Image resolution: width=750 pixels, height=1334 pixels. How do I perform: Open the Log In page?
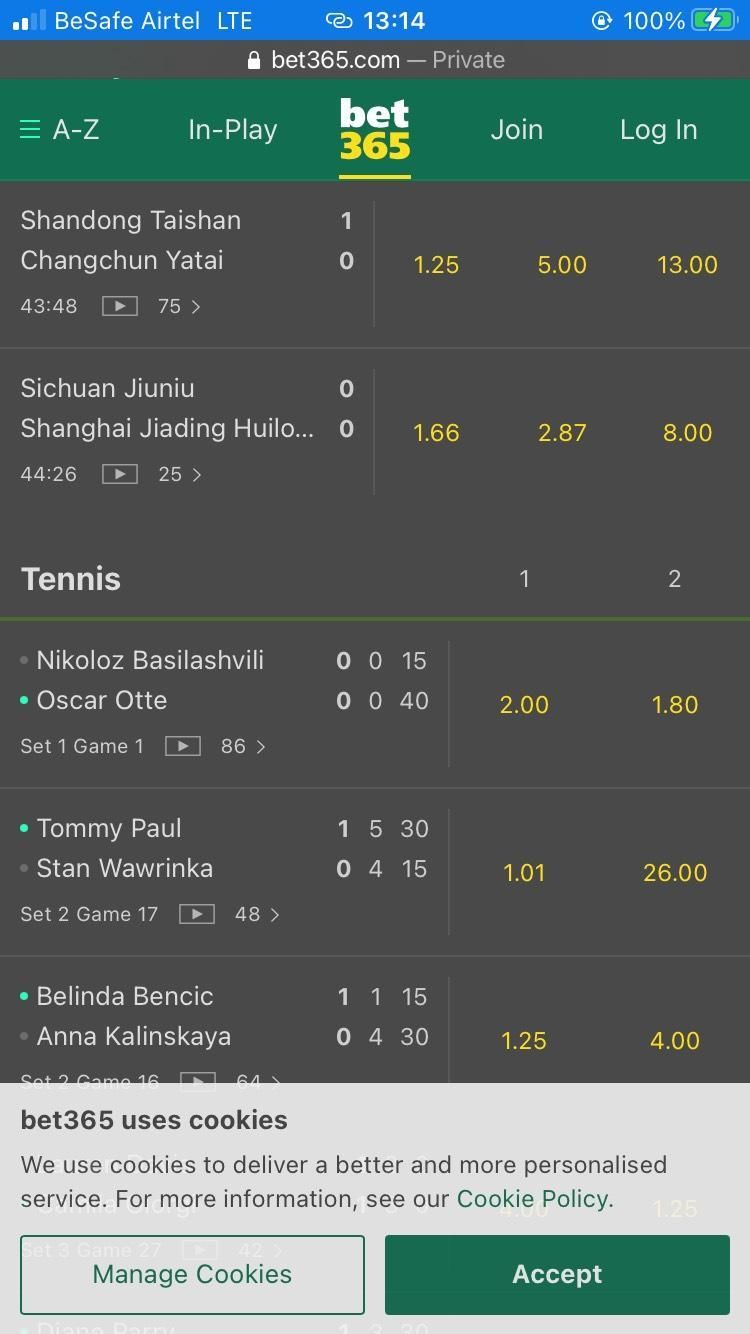pyautogui.click(x=658, y=130)
